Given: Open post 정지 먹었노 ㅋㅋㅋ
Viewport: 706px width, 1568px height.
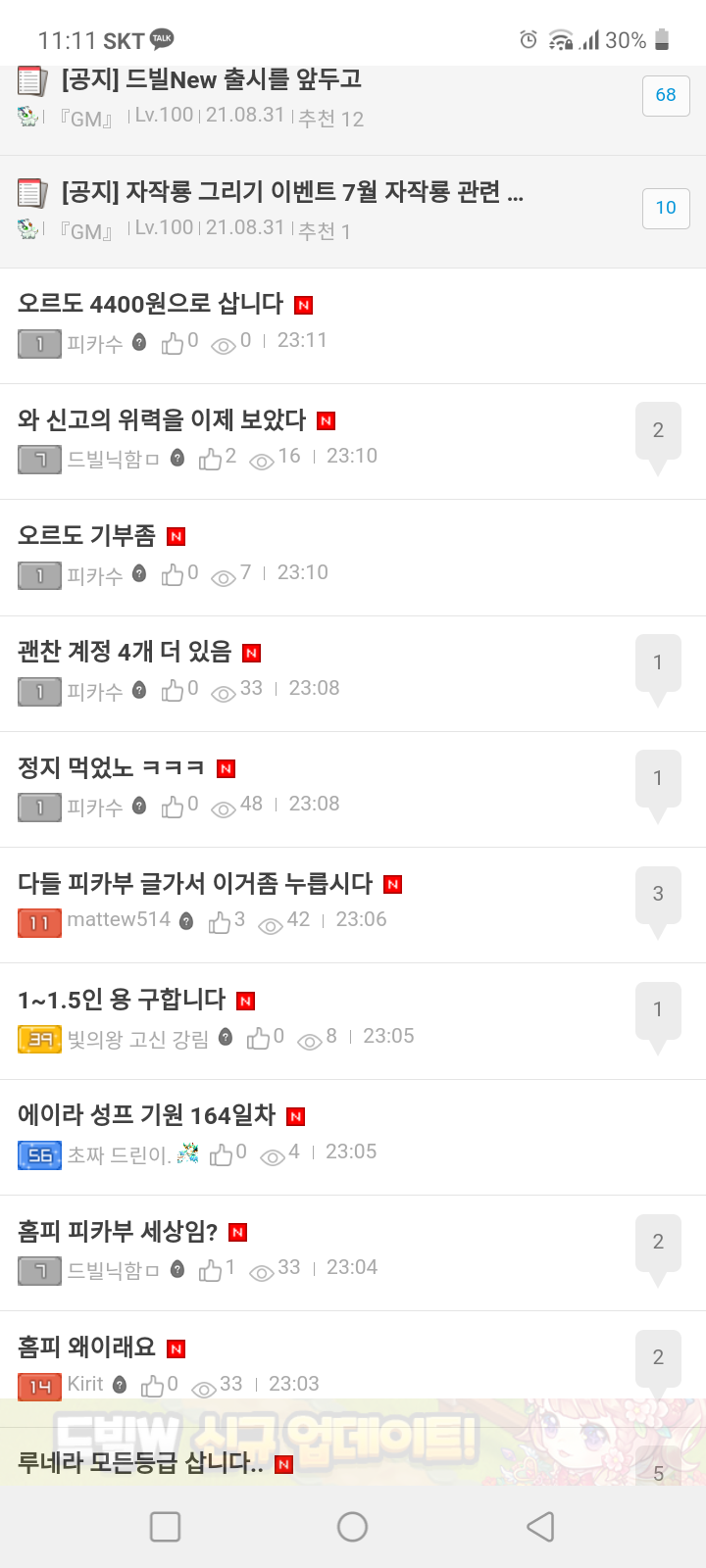Looking at the screenshot, I should click(112, 766).
